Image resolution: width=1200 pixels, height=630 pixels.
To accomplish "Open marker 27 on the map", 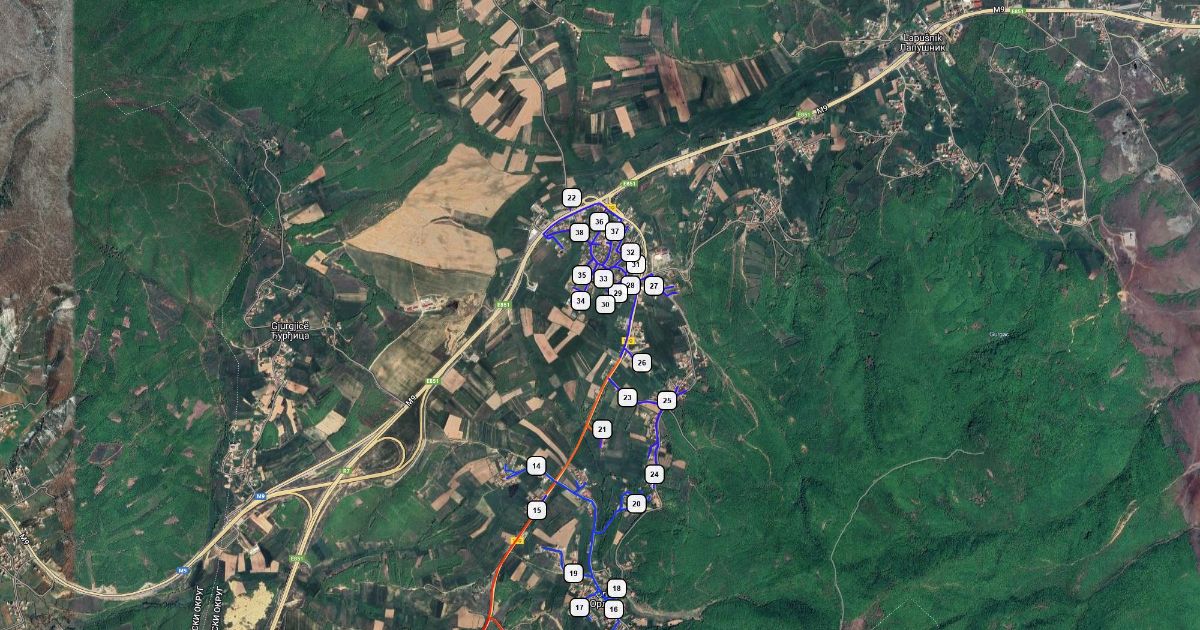I will (653, 286).
